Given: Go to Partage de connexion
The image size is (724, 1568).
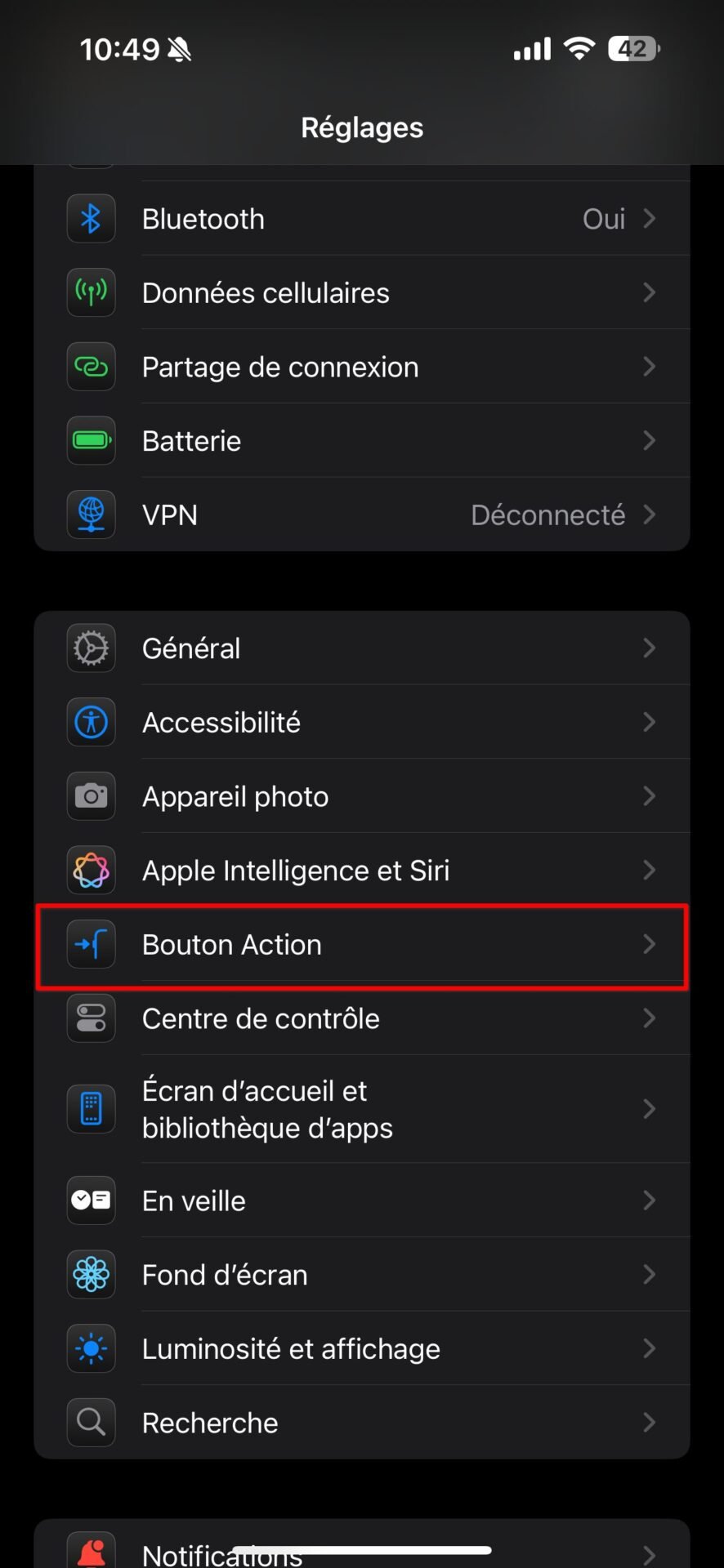Looking at the screenshot, I should point(362,367).
